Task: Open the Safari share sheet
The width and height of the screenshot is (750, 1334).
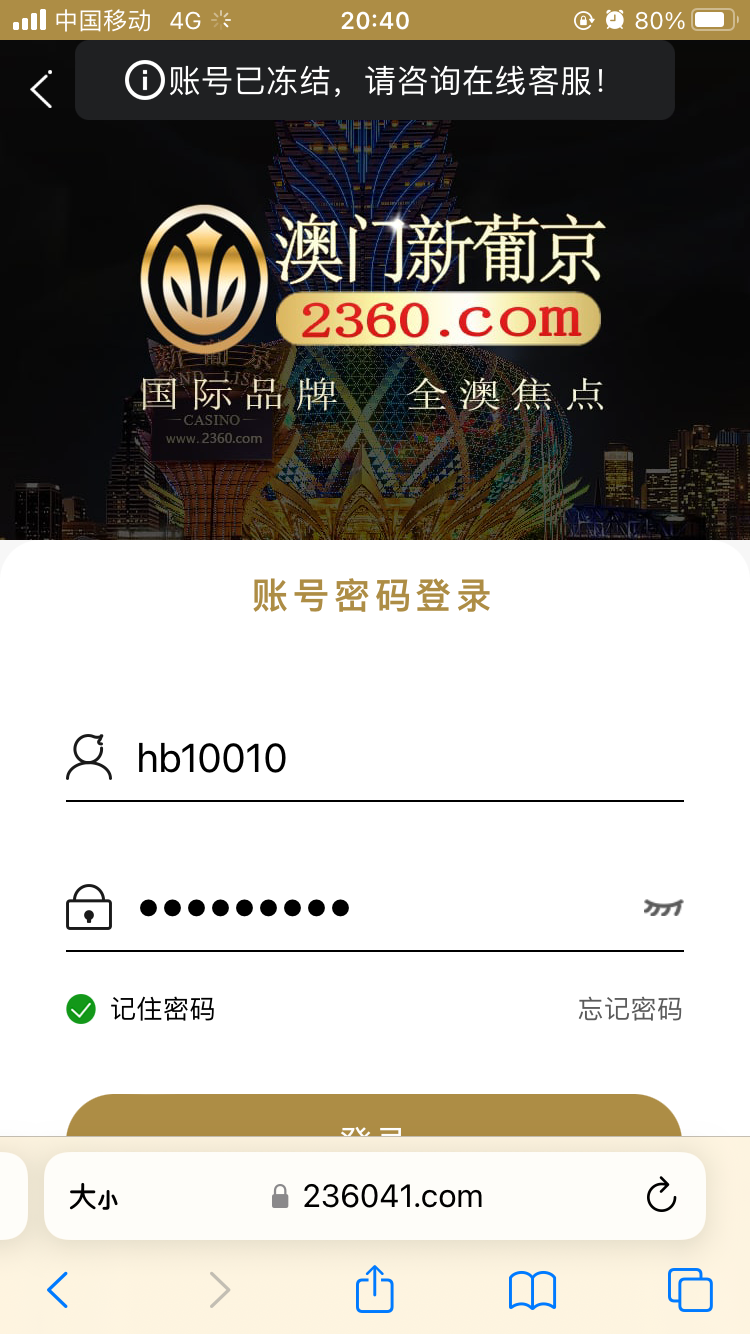Action: click(375, 1290)
